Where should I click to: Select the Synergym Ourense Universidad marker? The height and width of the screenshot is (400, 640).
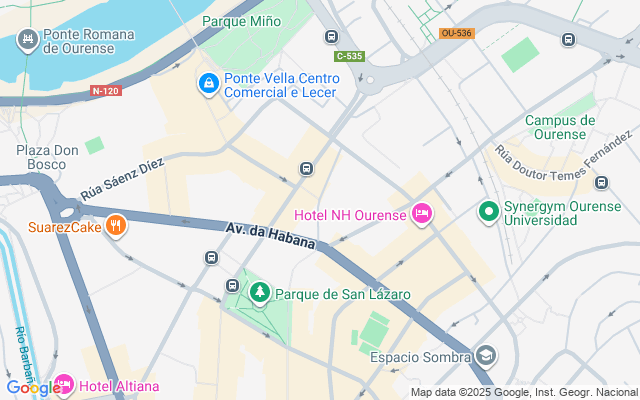coord(488,211)
